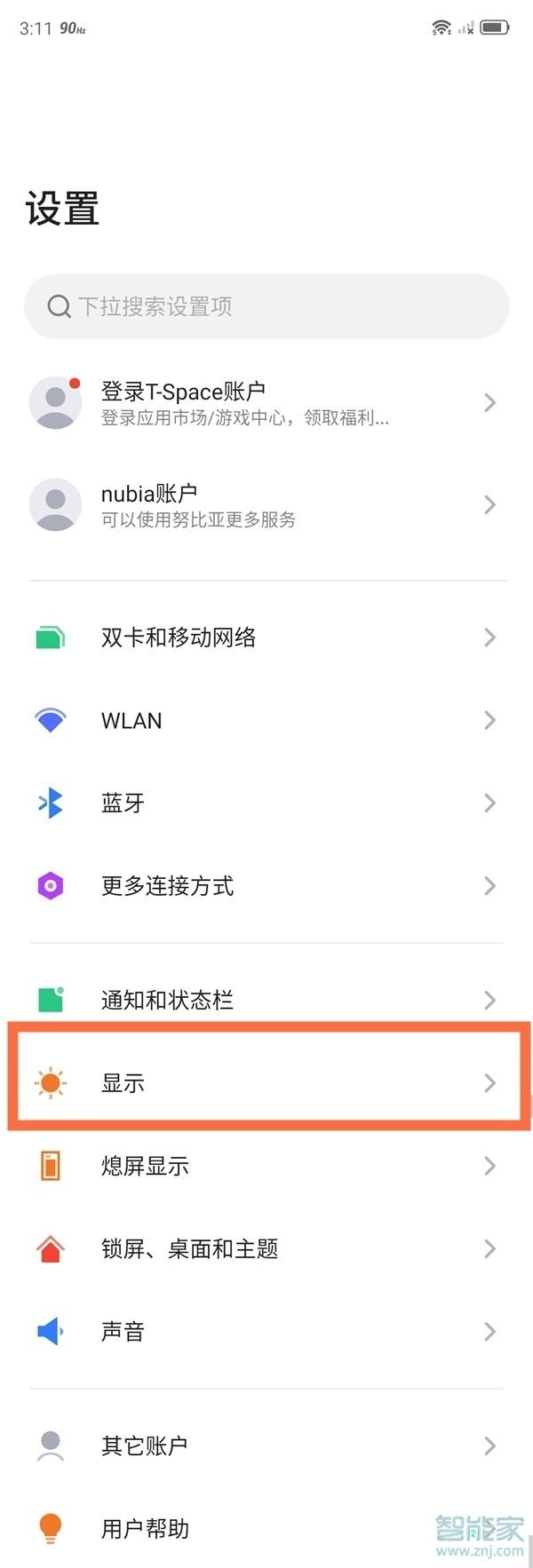Open 通知和状态栏 settings
This screenshot has height=1568, width=533.
(x=266, y=1001)
